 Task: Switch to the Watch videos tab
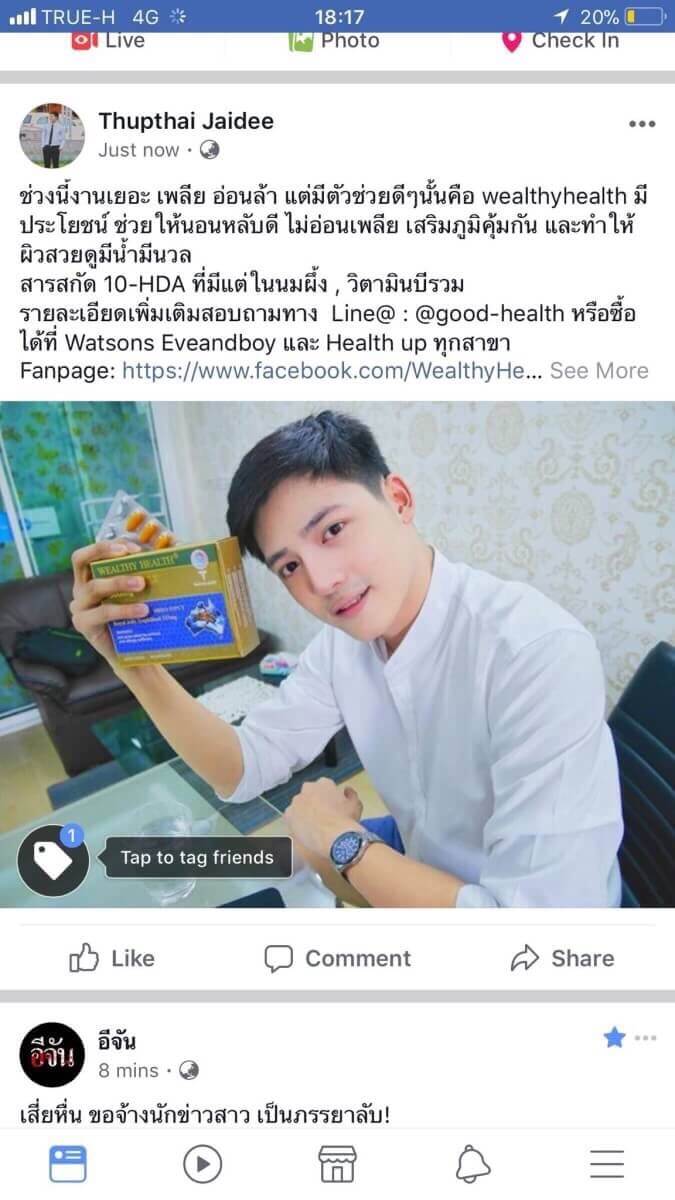[203, 1164]
